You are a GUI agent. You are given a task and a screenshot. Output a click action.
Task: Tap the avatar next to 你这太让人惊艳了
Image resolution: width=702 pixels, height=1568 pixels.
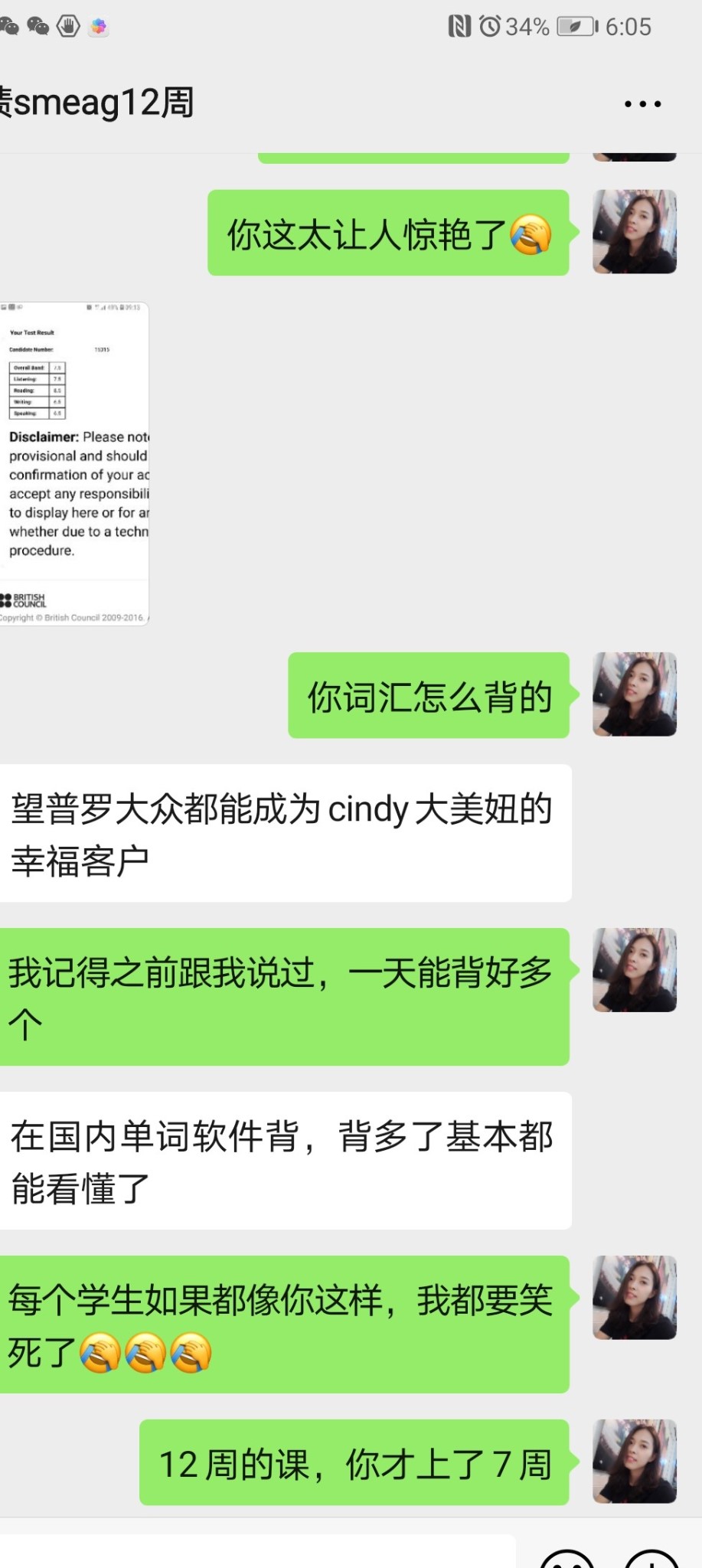pos(635,232)
